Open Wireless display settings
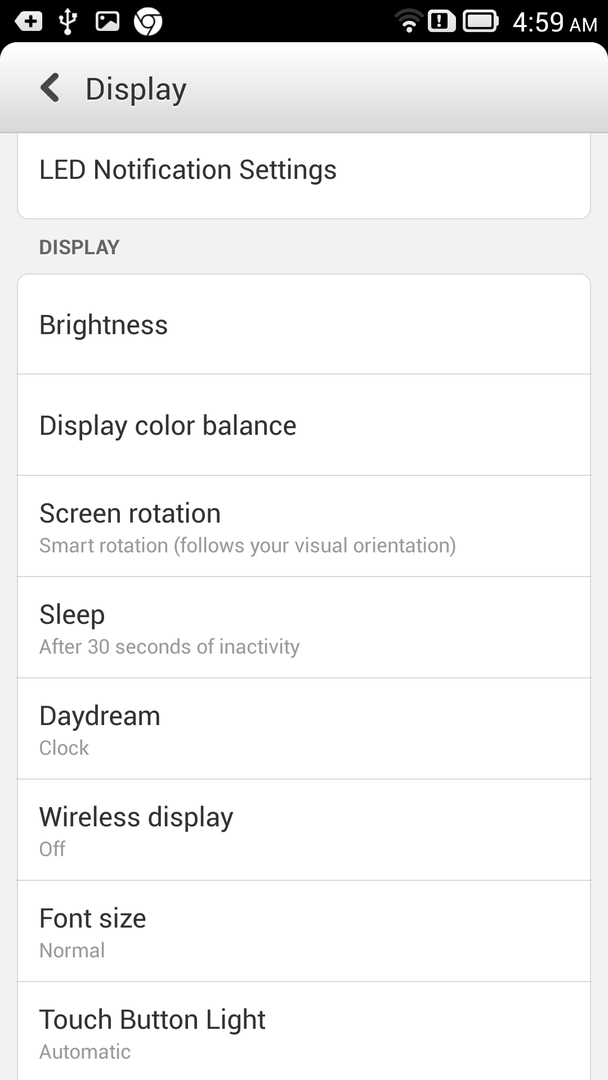This screenshot has width=608, height=1080. click(x=303, y=830)
